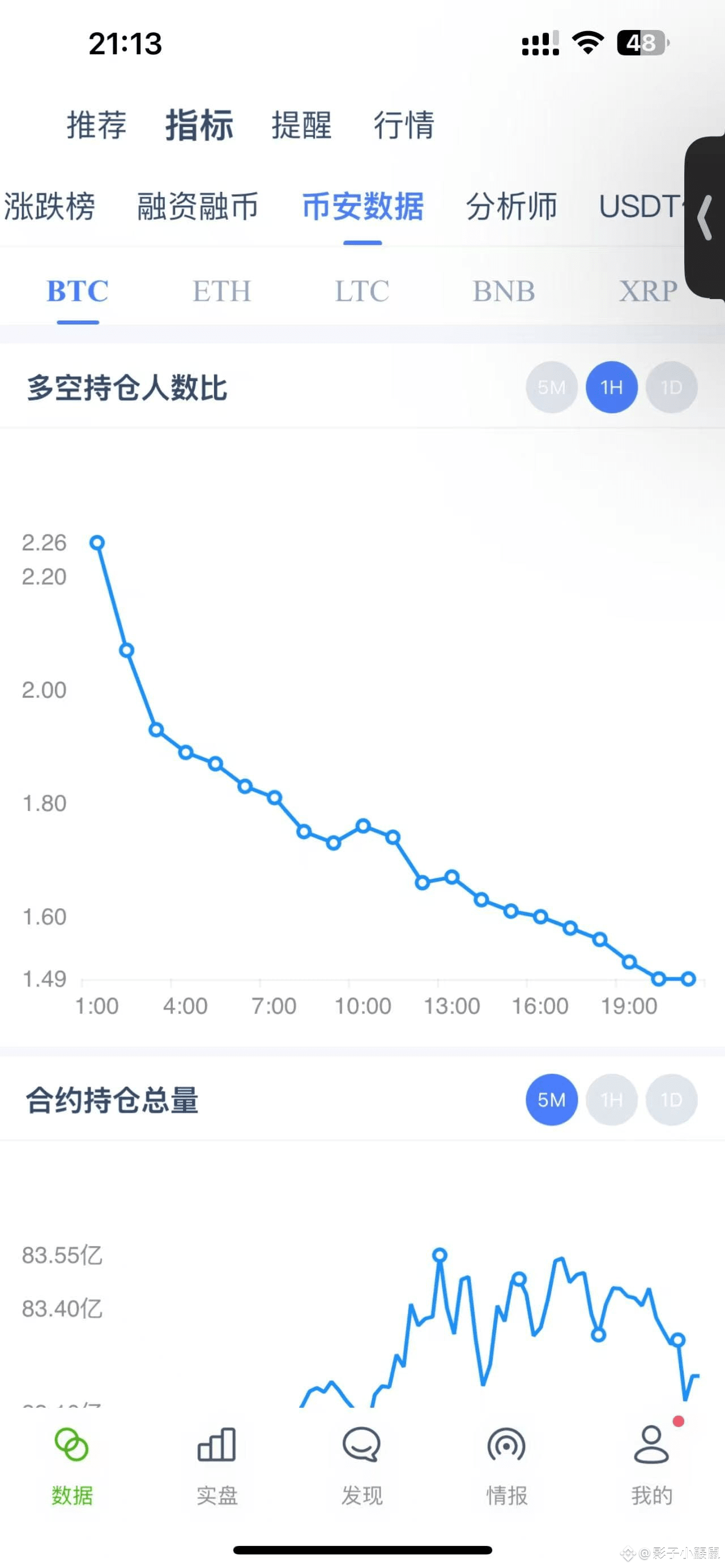Go to the 行情 tab

[x=404, y=125]
